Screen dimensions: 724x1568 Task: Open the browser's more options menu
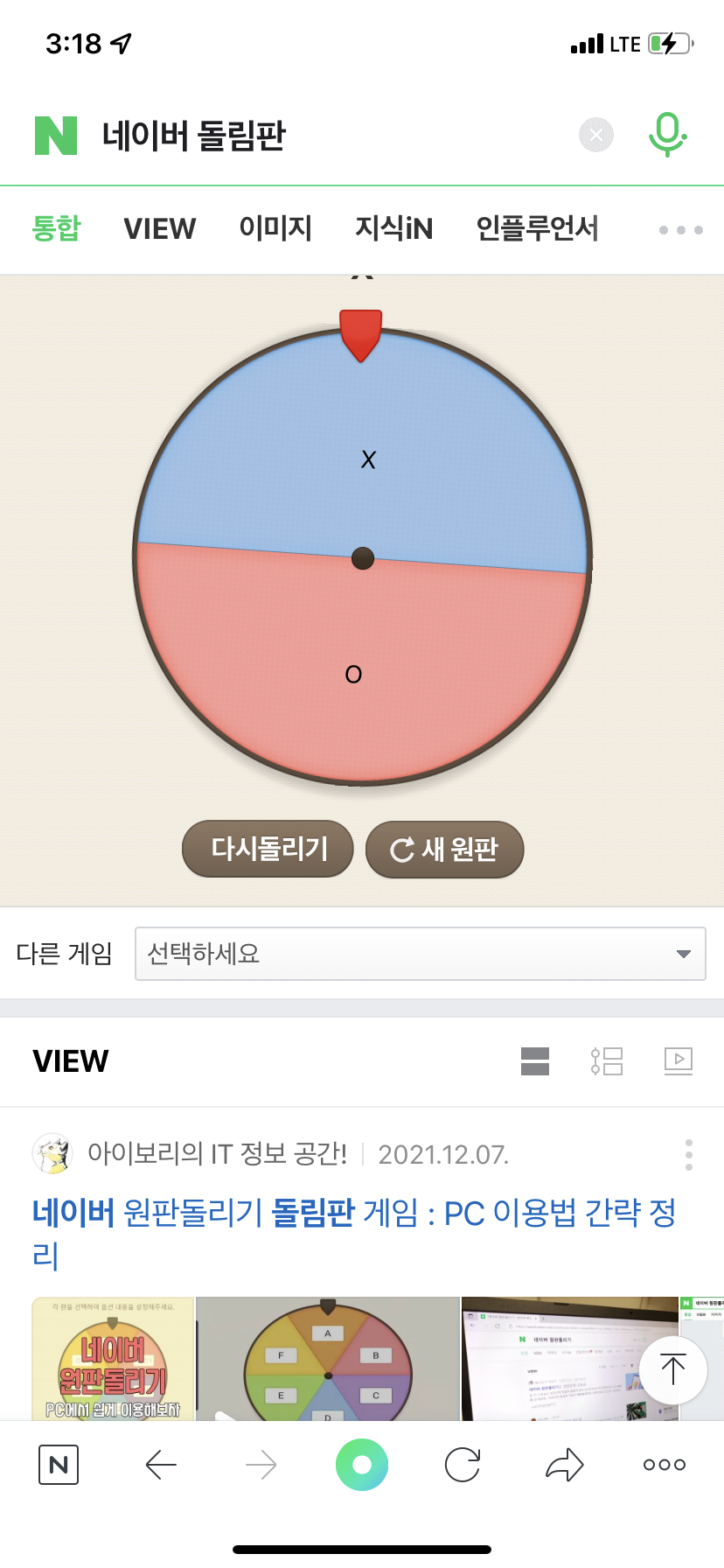(665, 1465)
